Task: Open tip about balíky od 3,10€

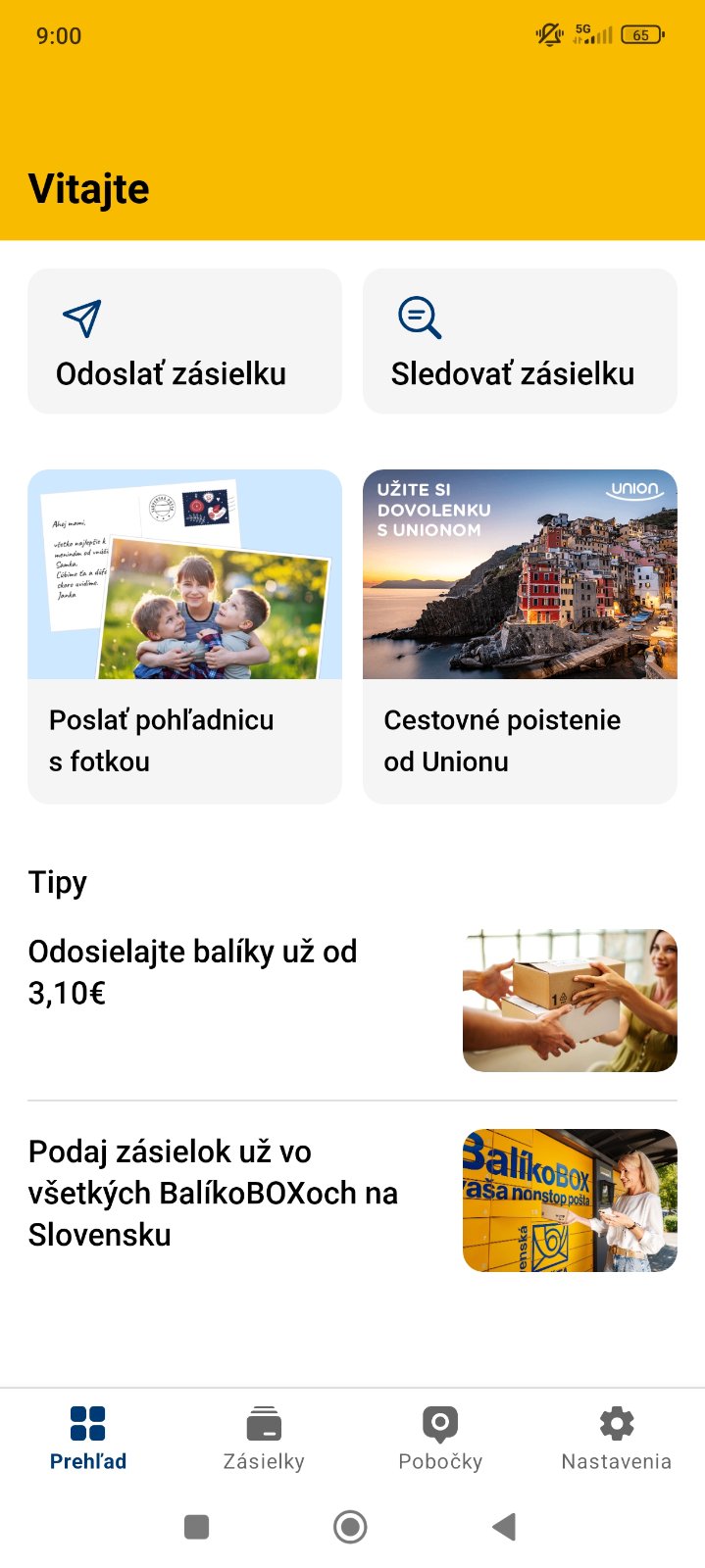Action: (352, 1000)
